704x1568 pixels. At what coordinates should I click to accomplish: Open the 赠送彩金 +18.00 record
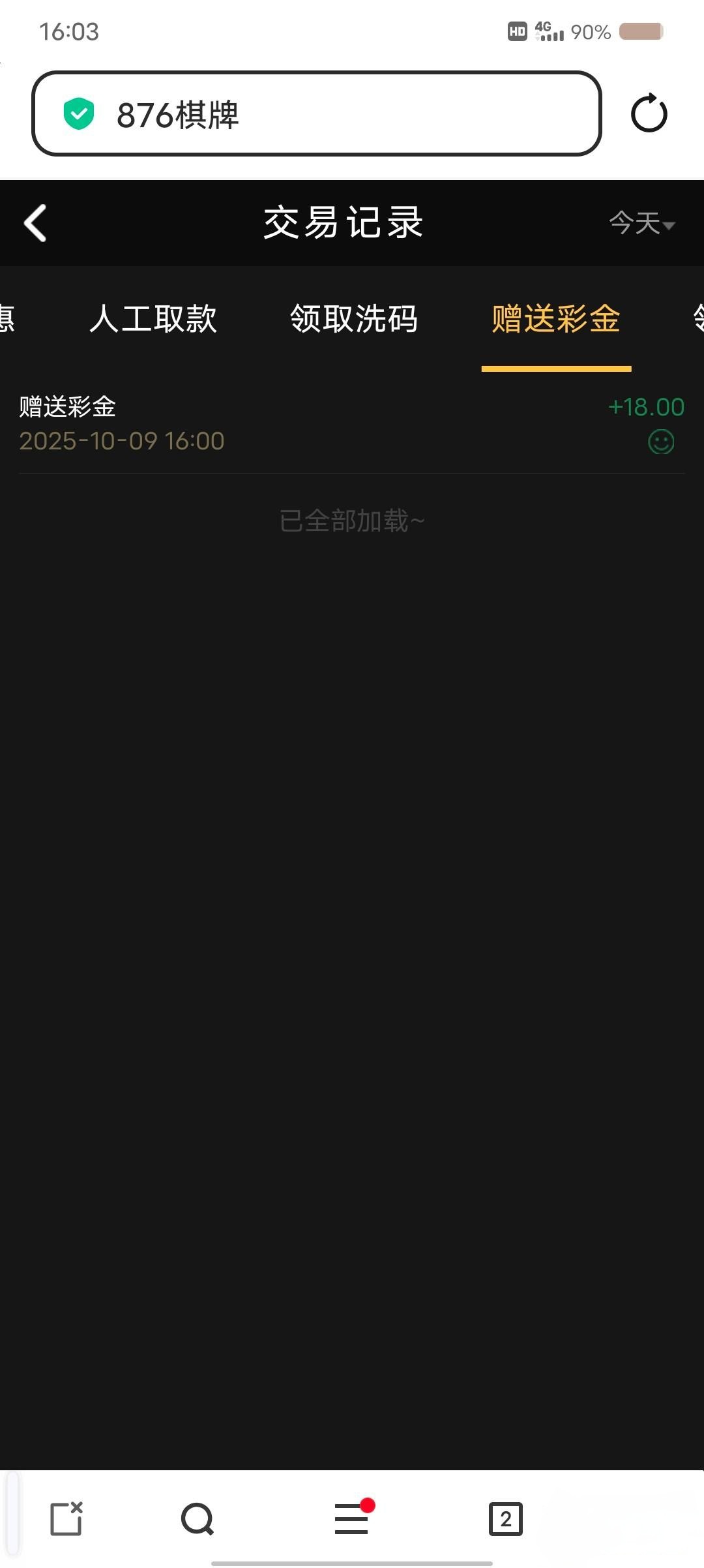pyautogui.click(x=352, y=424)
